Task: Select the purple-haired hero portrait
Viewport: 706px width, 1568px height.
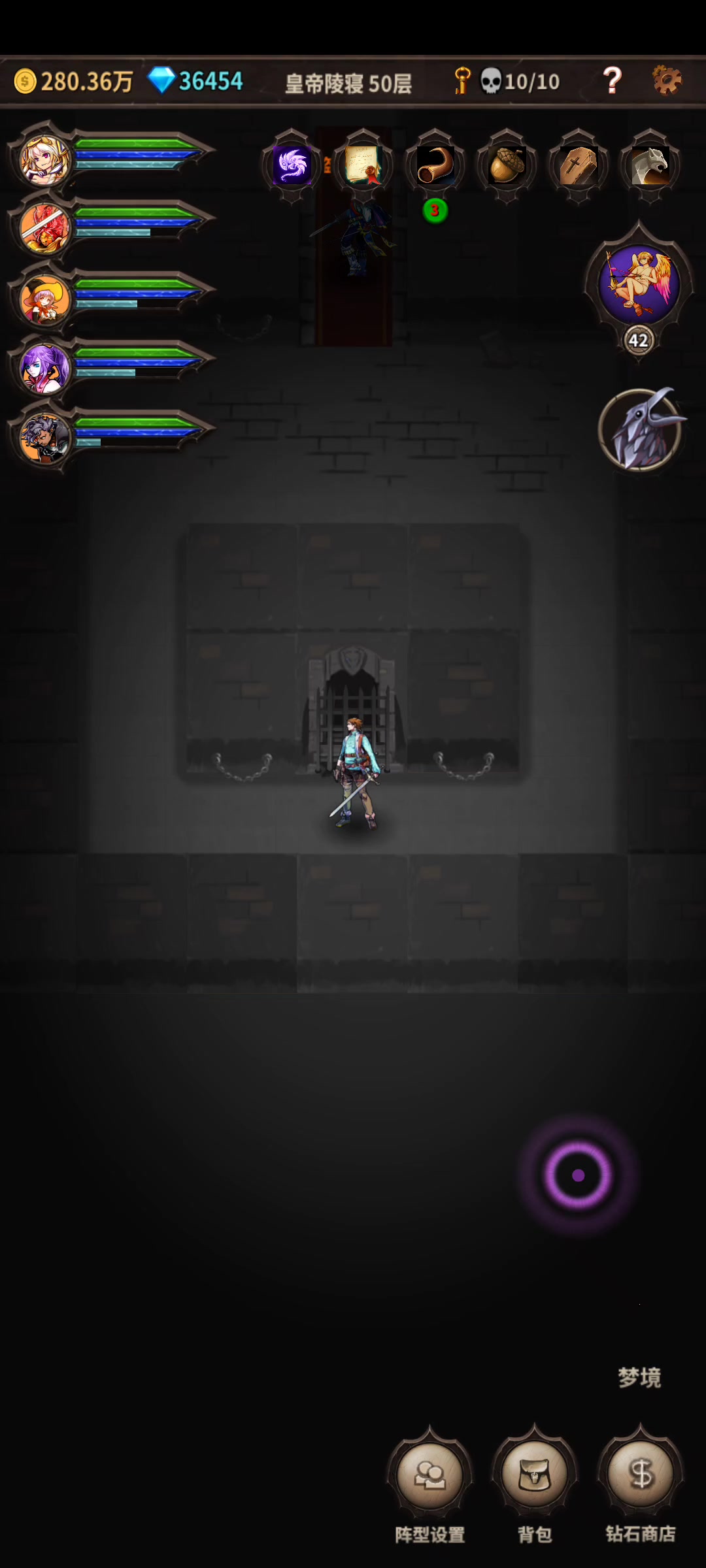Action: pos(44,368)
